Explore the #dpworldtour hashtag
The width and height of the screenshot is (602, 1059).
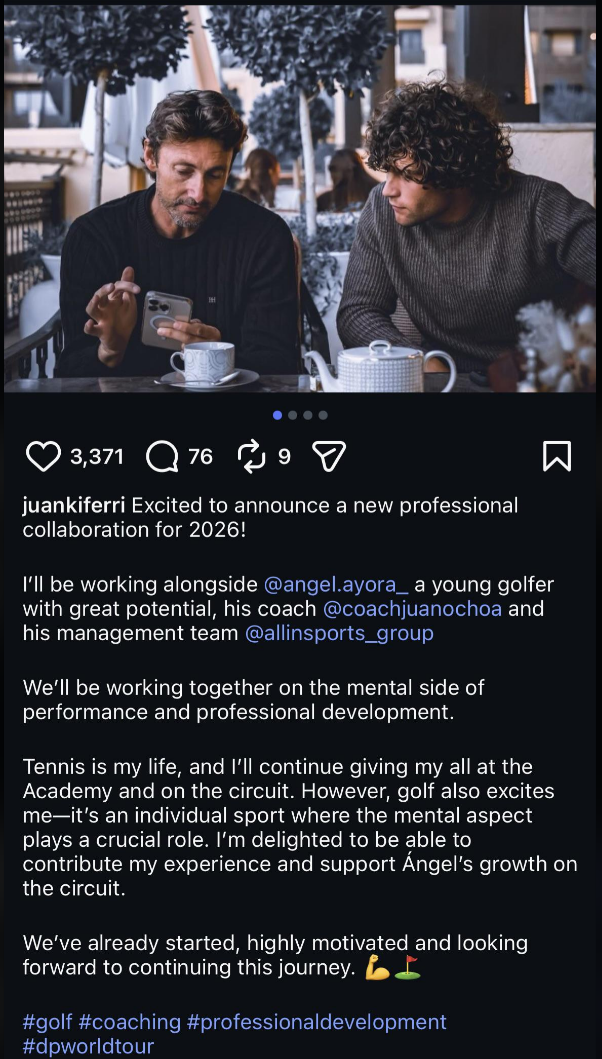[88, 1047]
